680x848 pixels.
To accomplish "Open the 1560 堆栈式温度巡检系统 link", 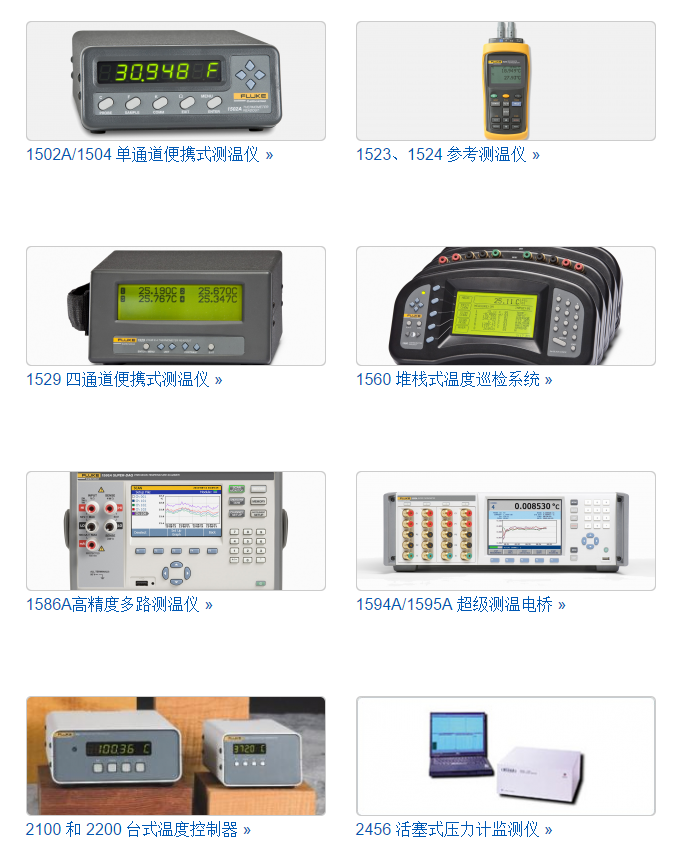I will (x=453, y=380).
